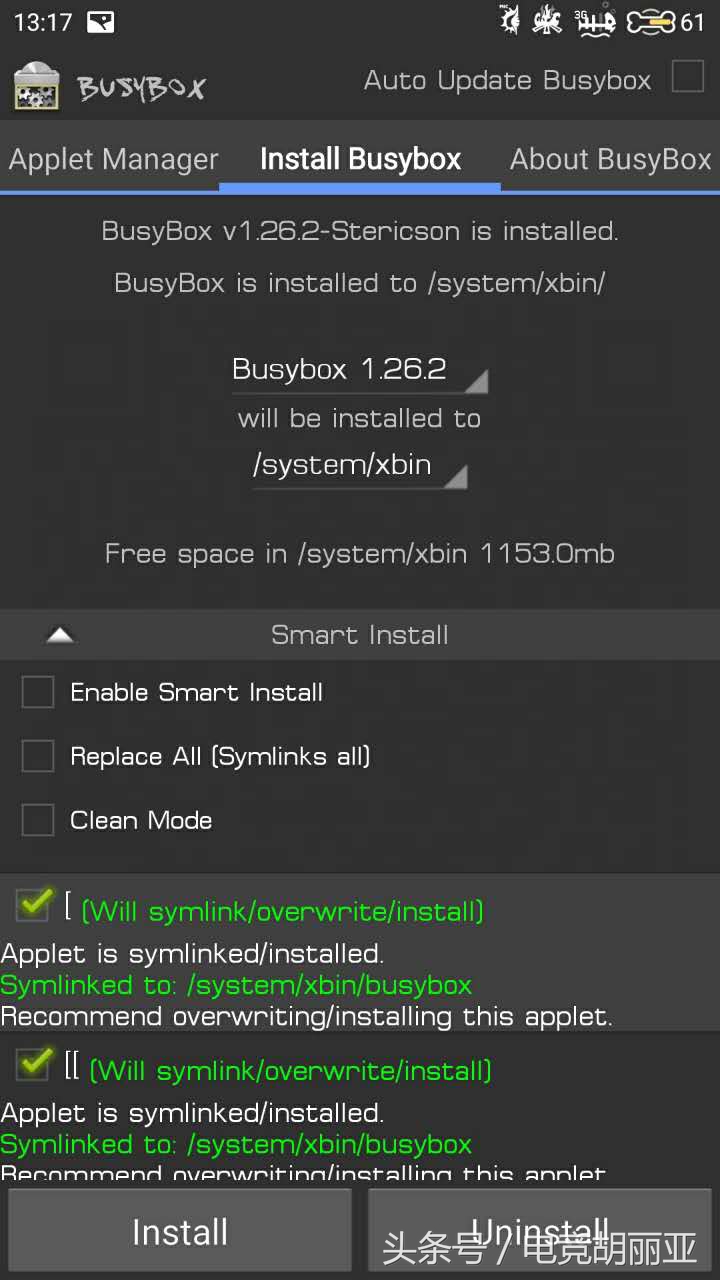
Task: Enable Smart Install checkbox
Action: click(38, 692)
